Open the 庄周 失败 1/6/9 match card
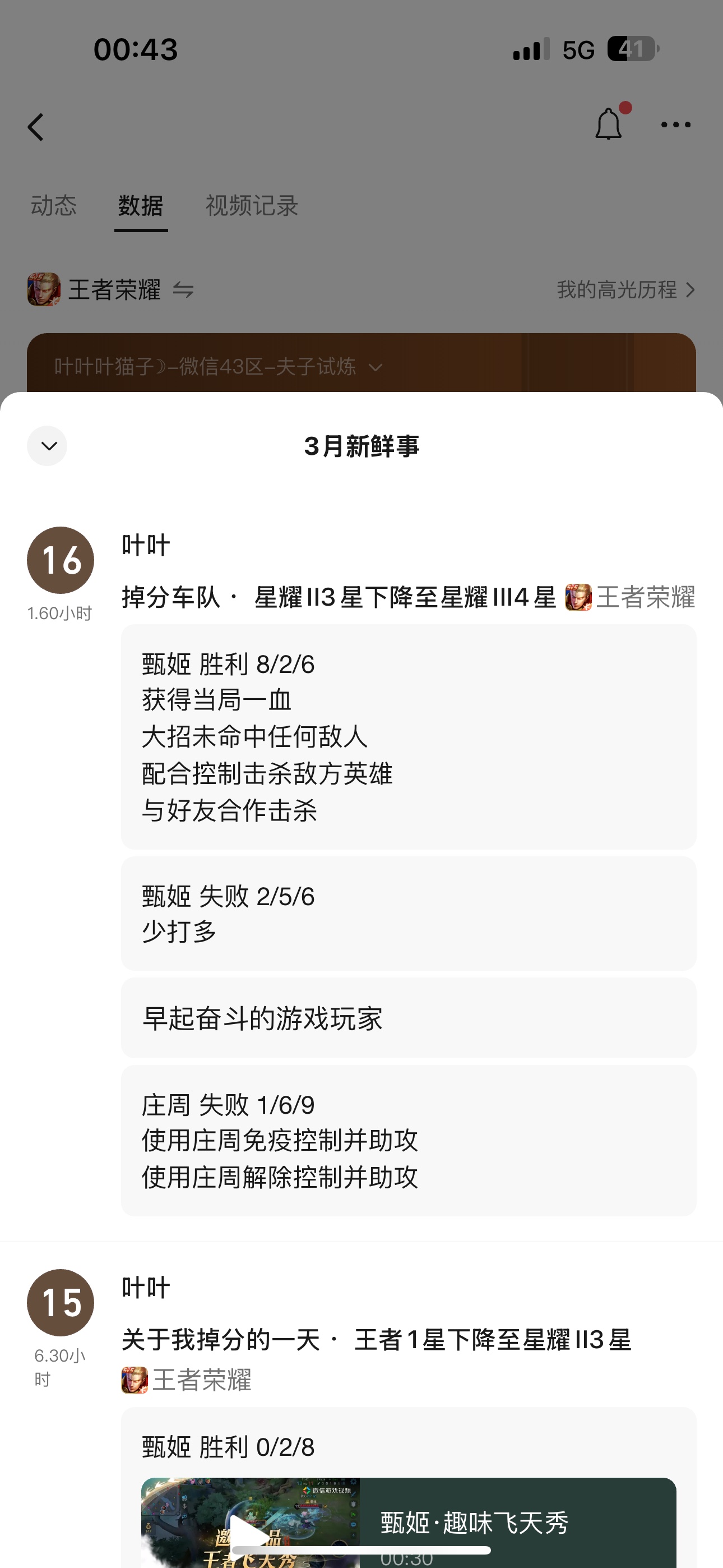 pyautogui.click(x=409, y=1141)
